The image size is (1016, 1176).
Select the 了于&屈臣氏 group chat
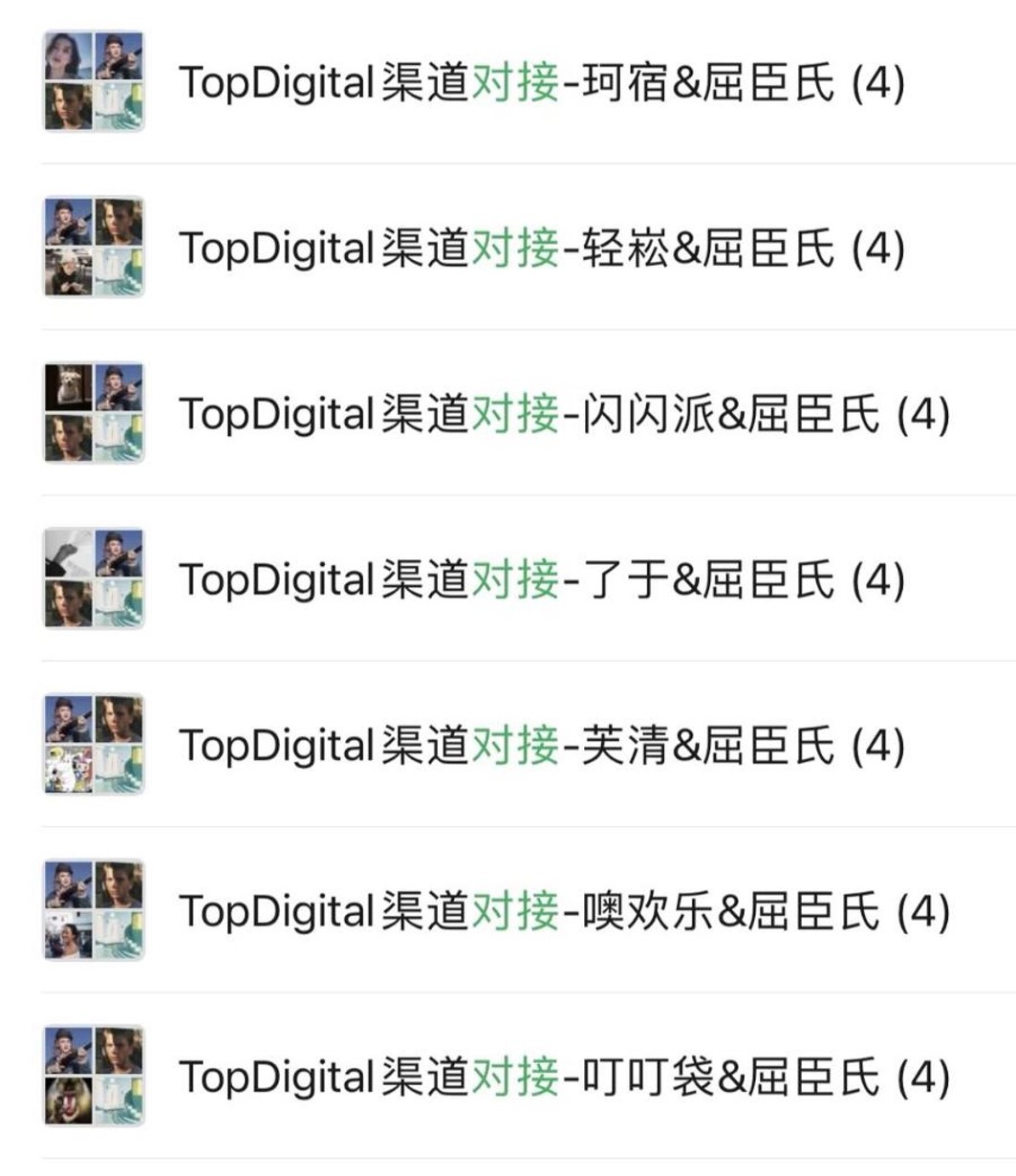click(x=540, y=579)
